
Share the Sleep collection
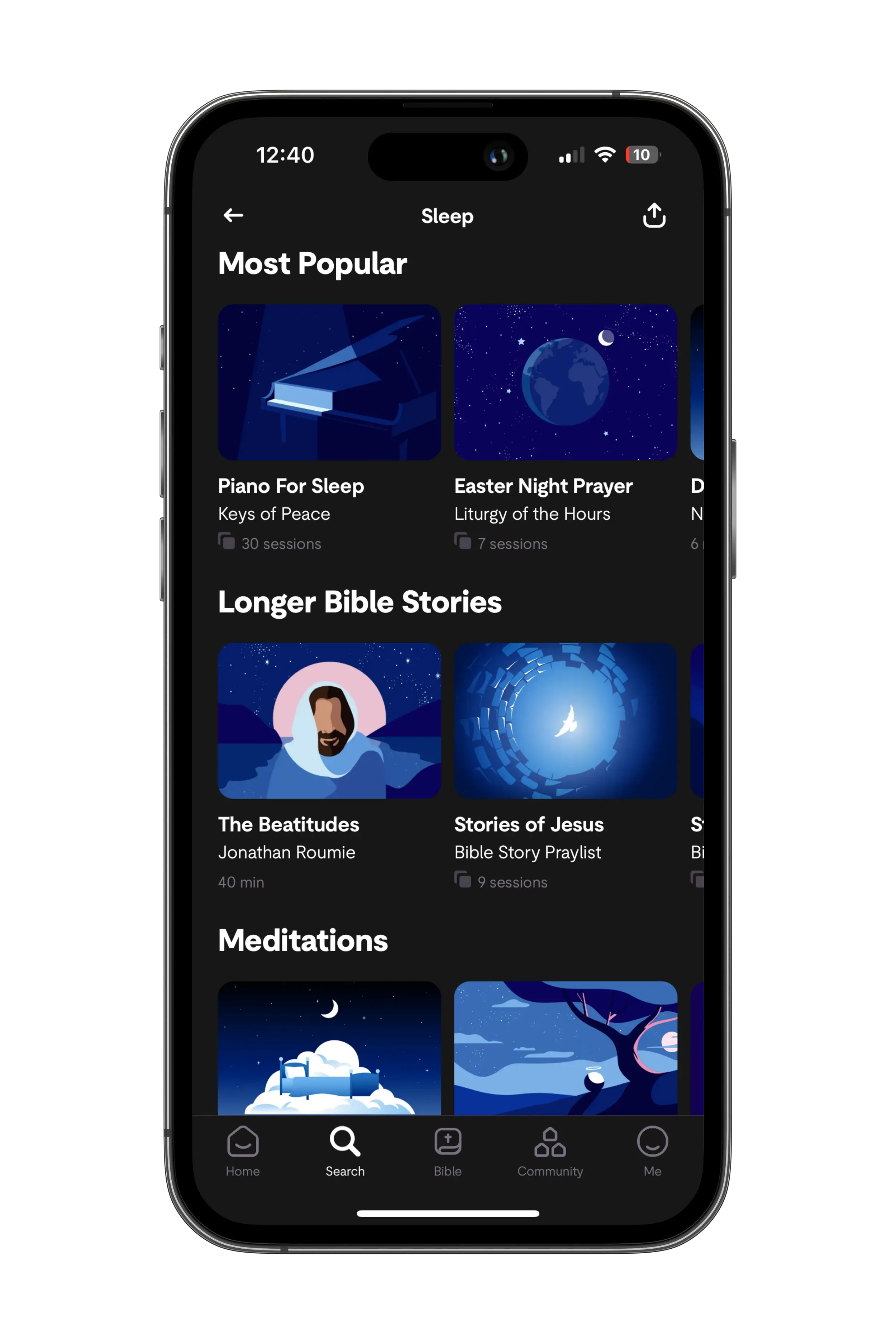654,215
